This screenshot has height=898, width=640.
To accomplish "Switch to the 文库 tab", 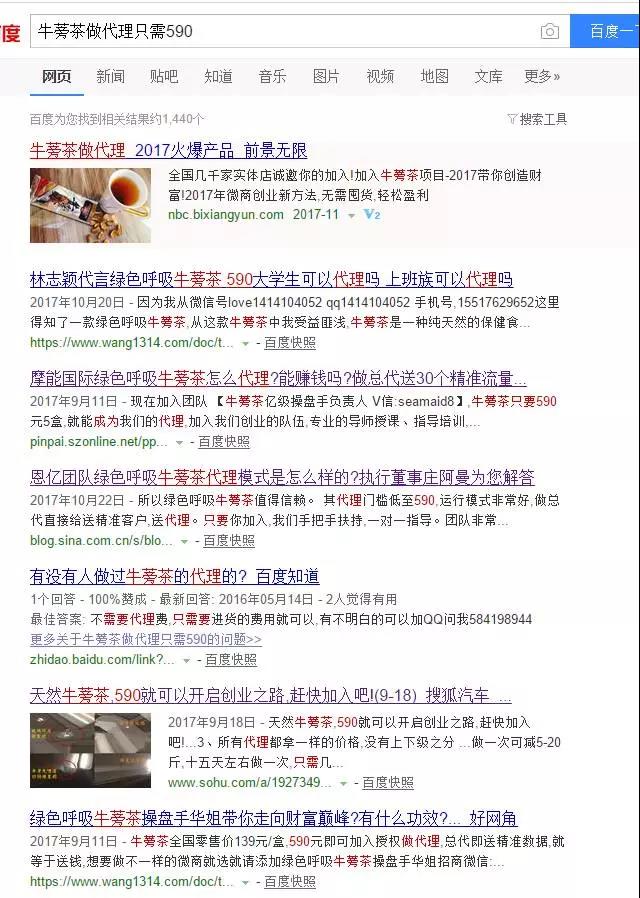I will pyautogui.click(x=488, y=76).
